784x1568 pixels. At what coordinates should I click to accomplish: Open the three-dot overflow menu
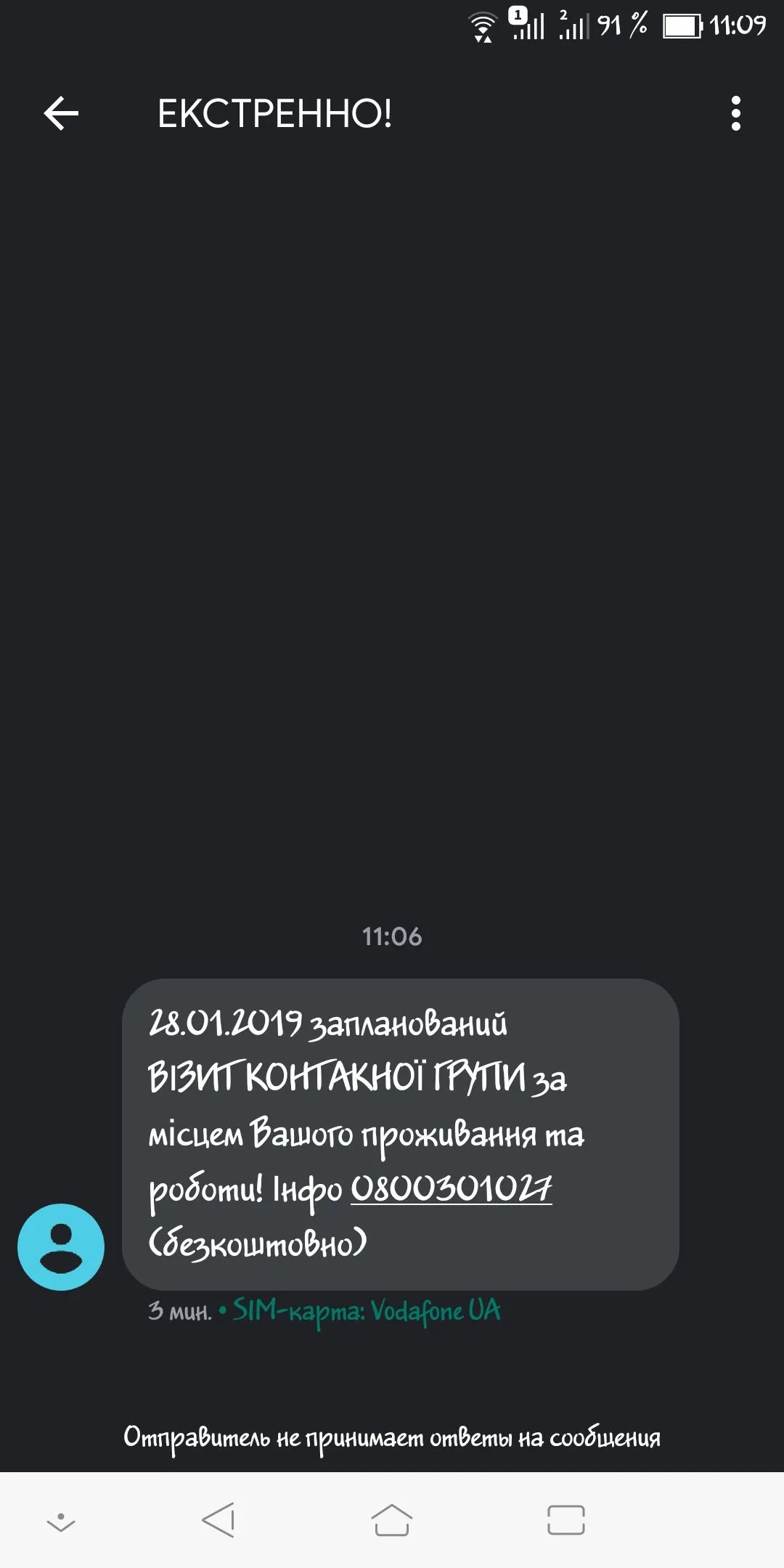[735, 114]
